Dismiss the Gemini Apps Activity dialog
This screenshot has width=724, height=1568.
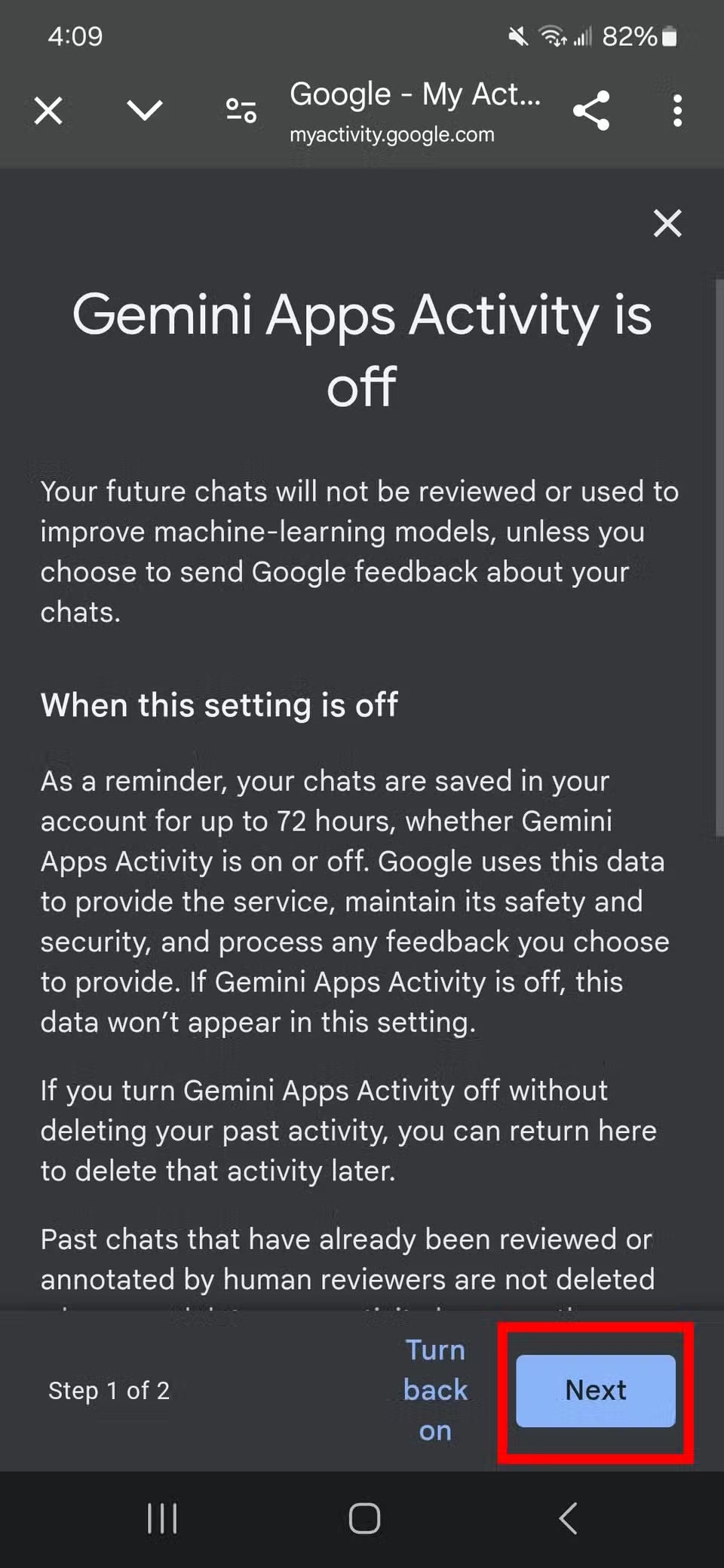point(667,223)
